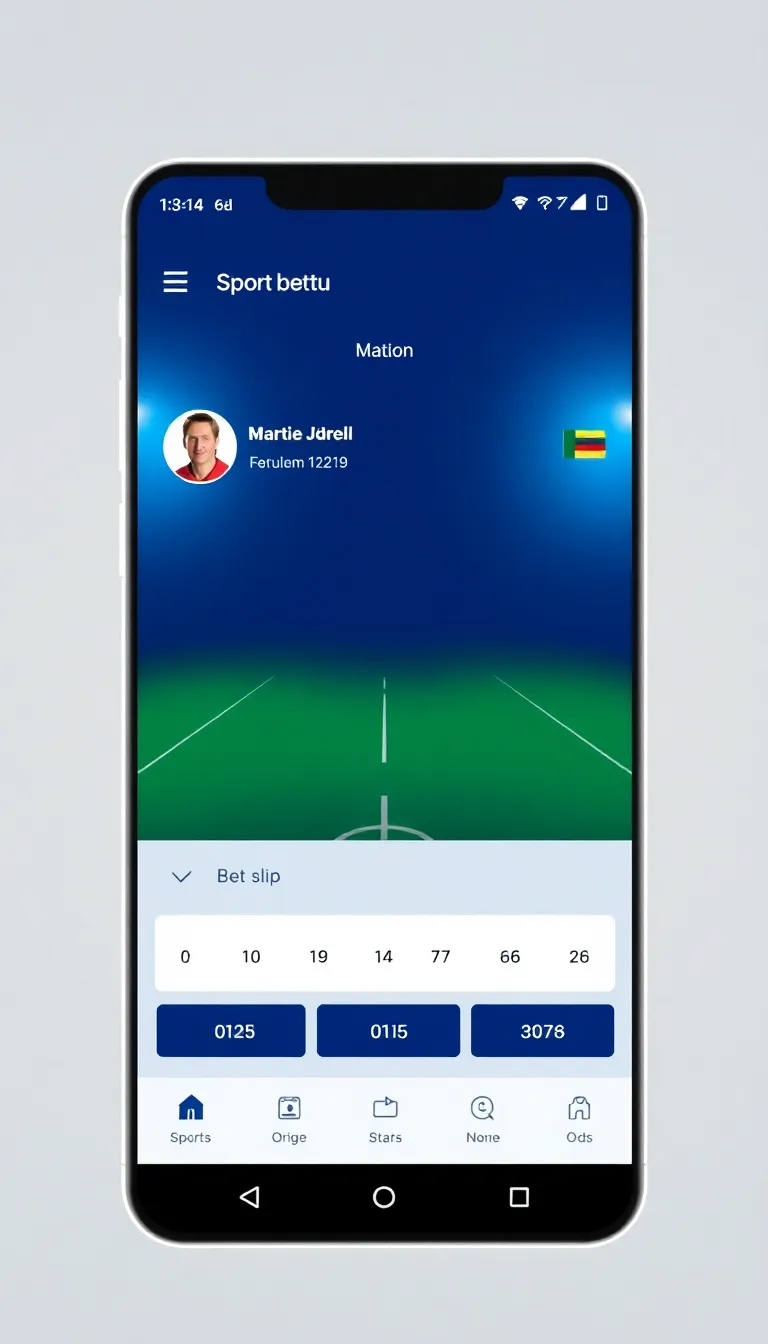768x1344 pixels.
Task: Tap the system back button
Action: click(250, 1197)
